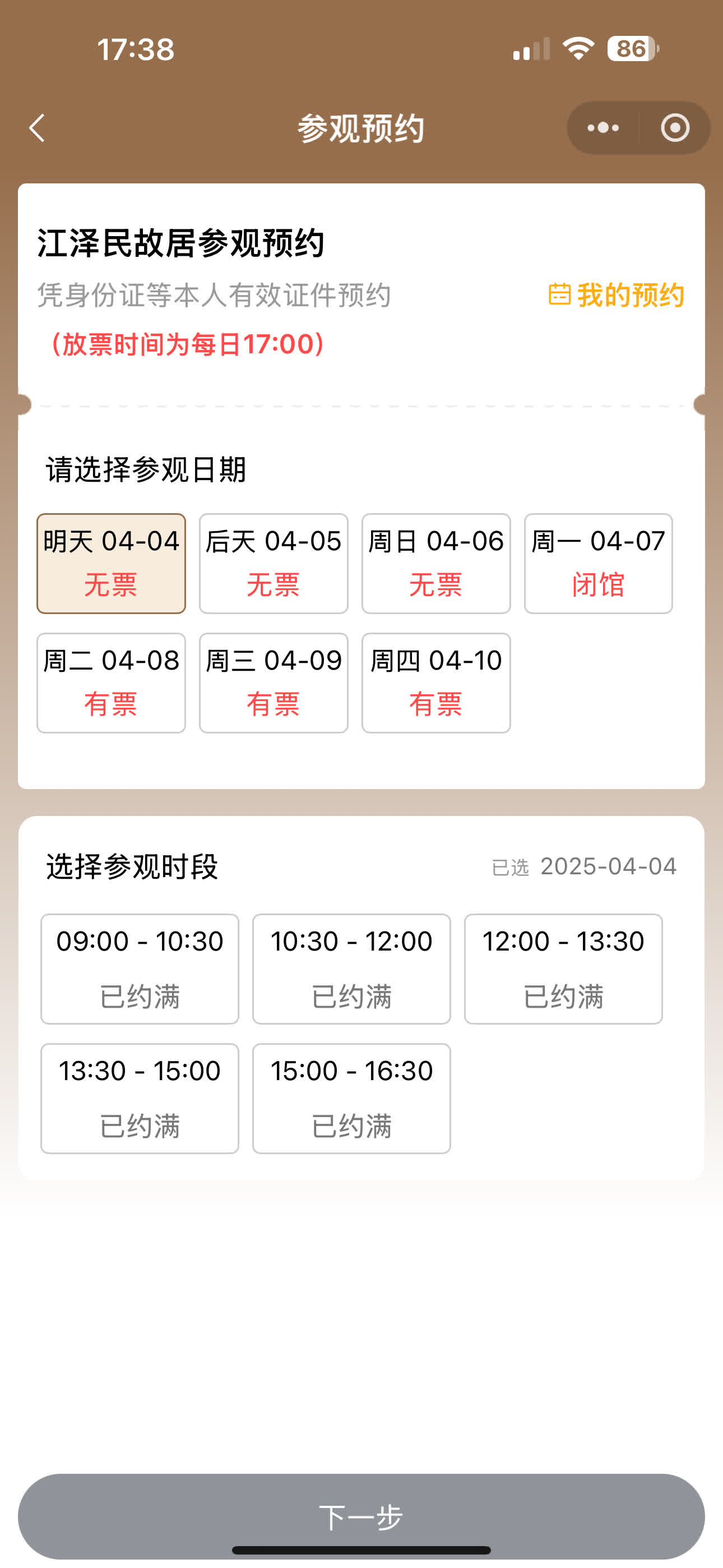Choose the 周日 04-06 date
The width and height of the screenshot is (723, 1568).
point(435,563)
